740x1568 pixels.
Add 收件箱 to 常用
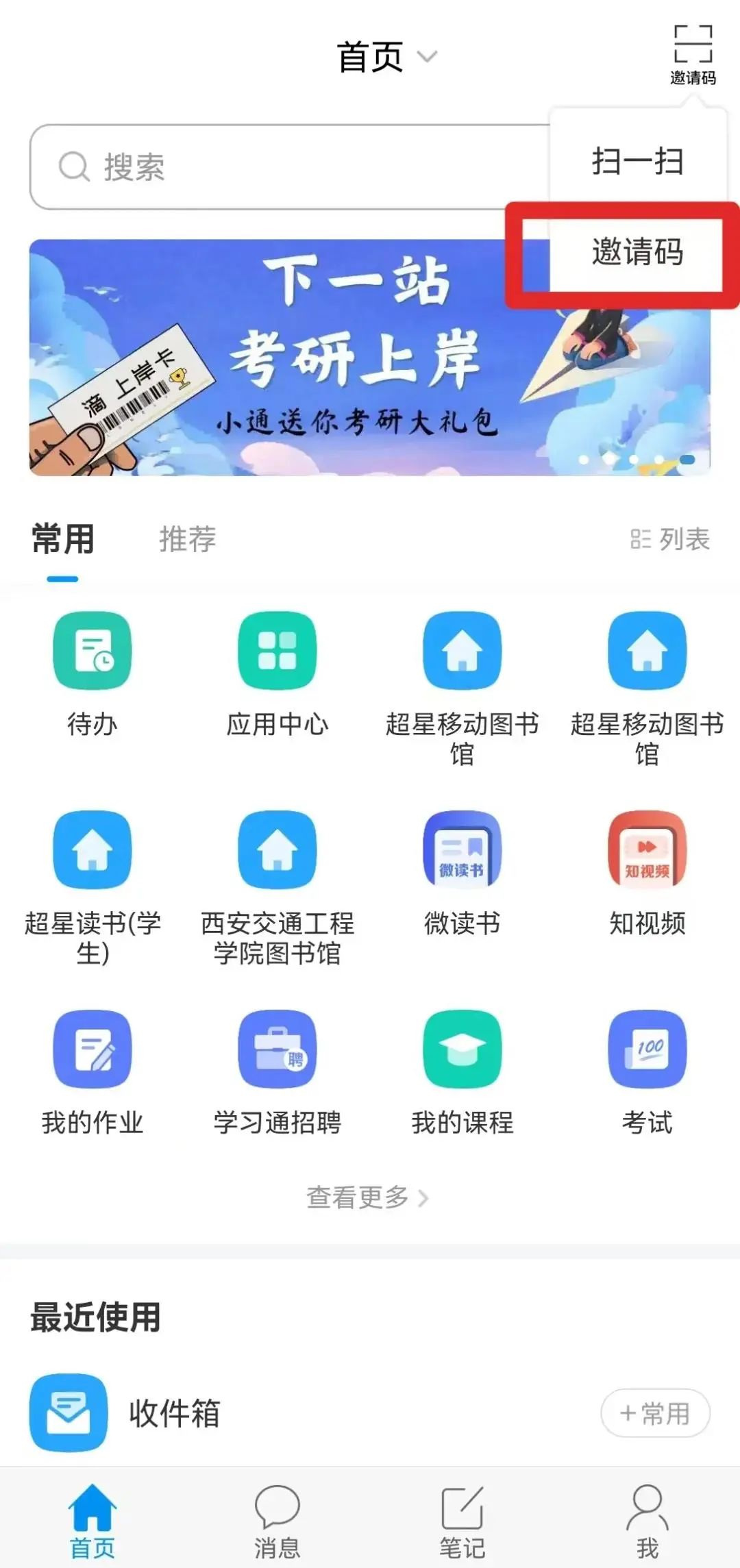(x=655, y=1413)
